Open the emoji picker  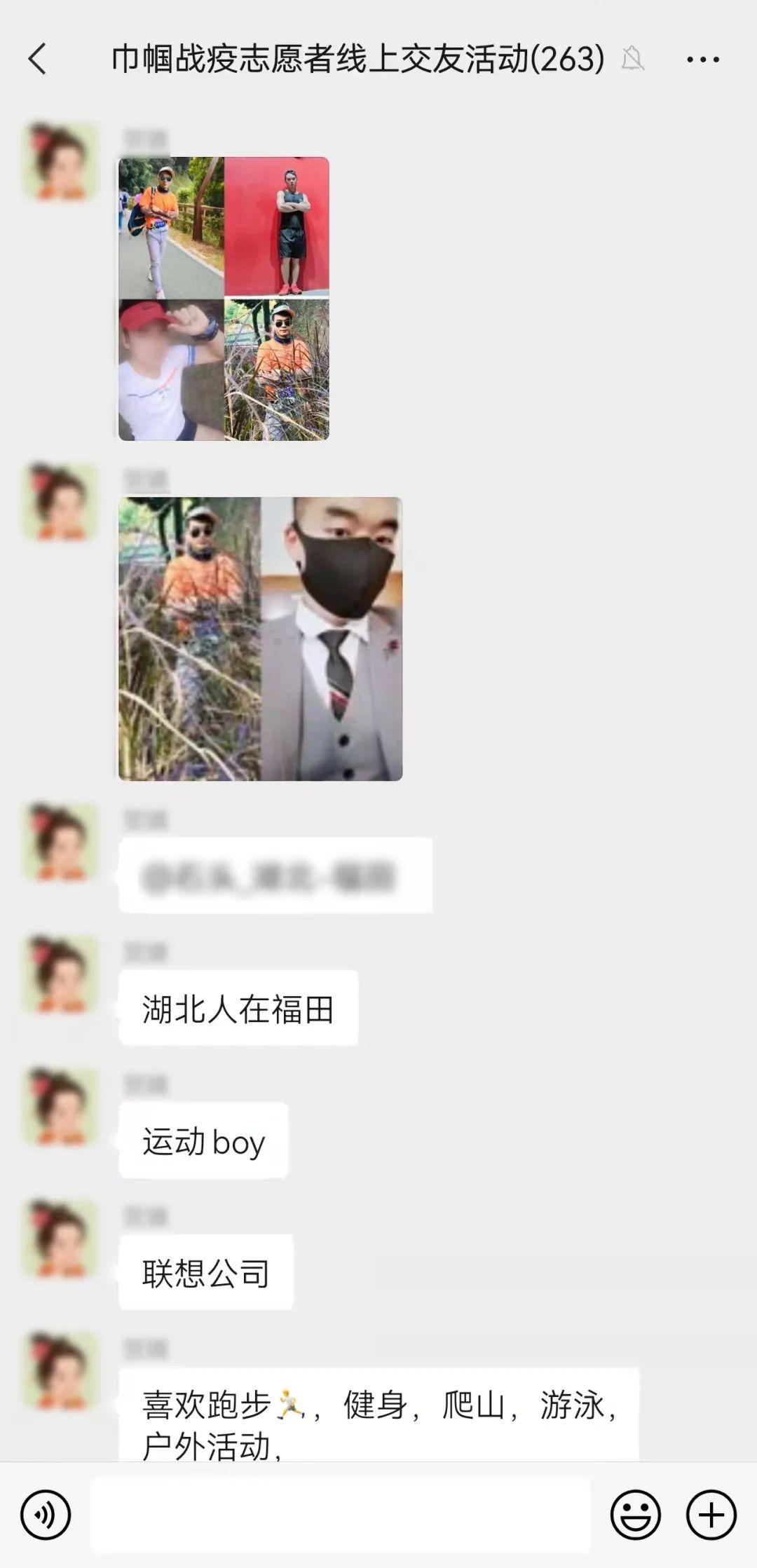coord(635,1515)
